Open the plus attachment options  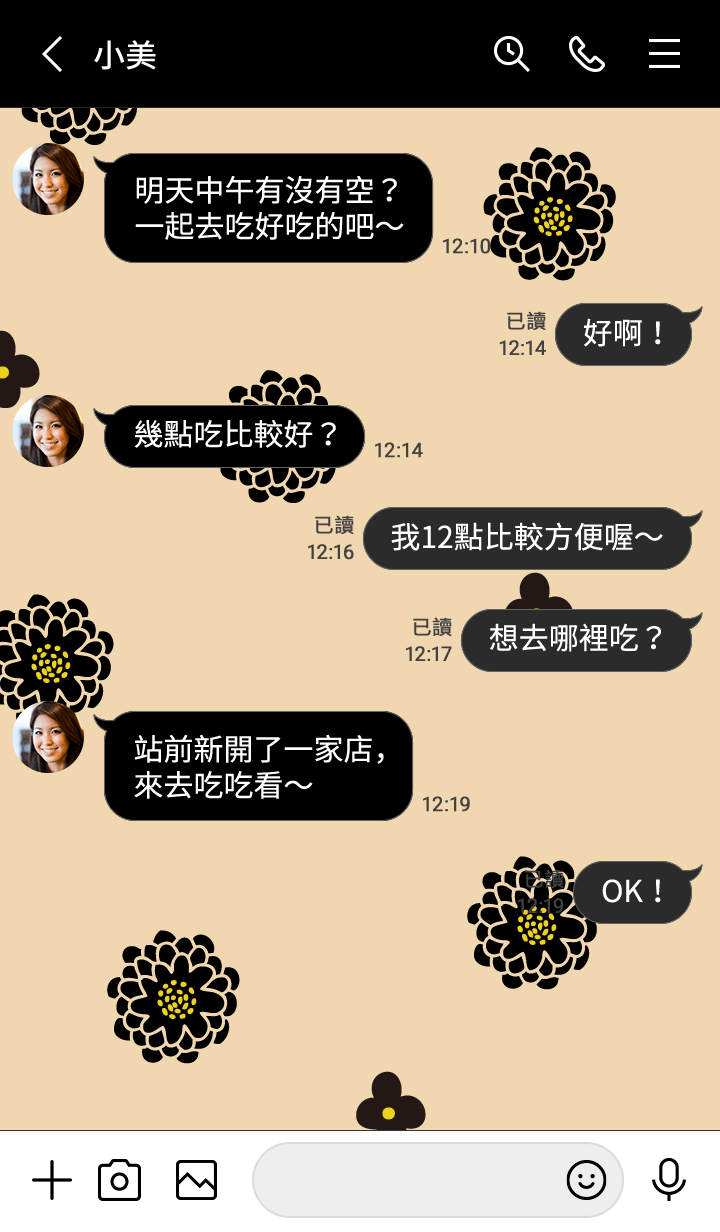pos(52,1181)
